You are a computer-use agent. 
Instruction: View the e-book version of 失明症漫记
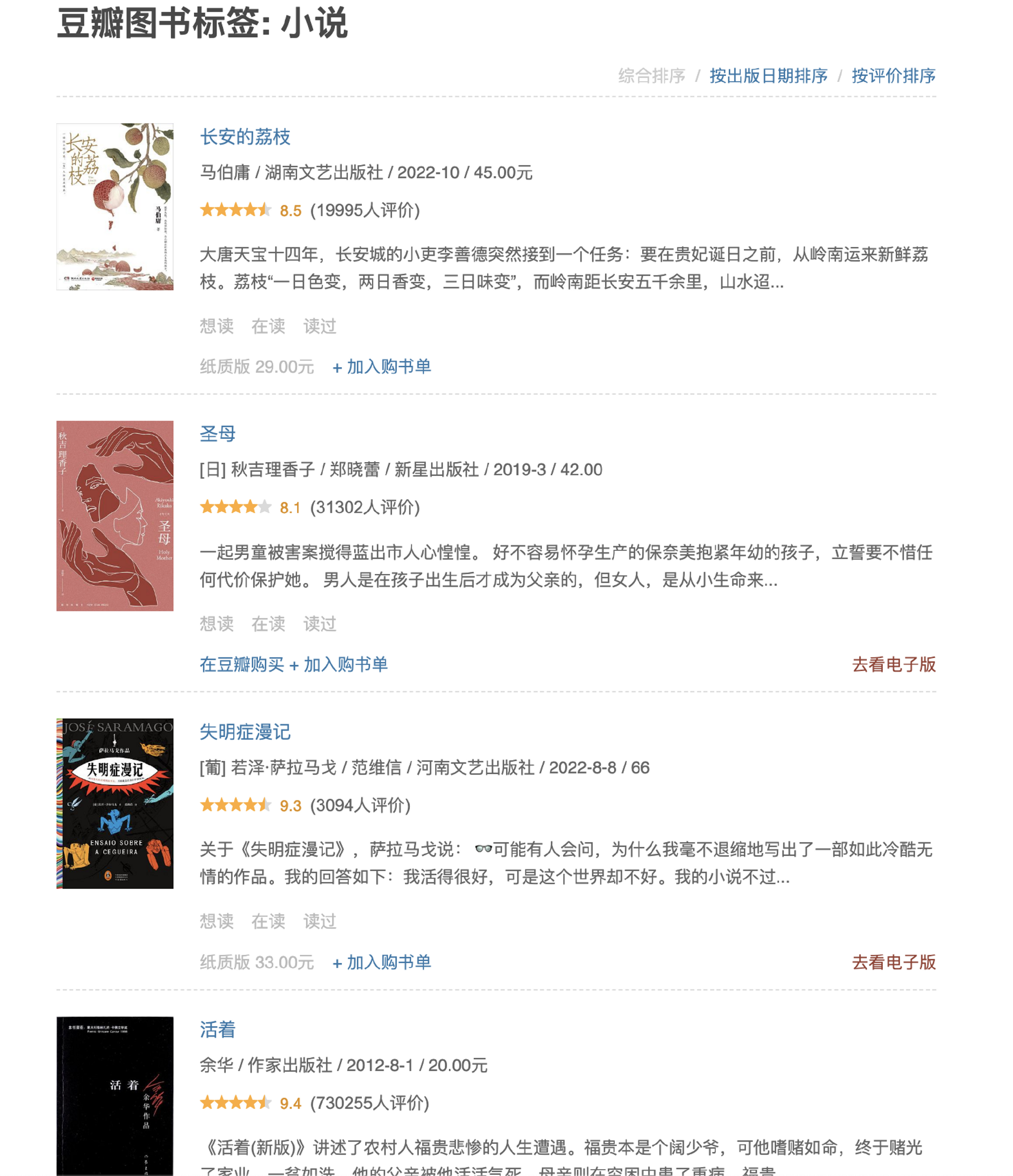click(893, 962)
